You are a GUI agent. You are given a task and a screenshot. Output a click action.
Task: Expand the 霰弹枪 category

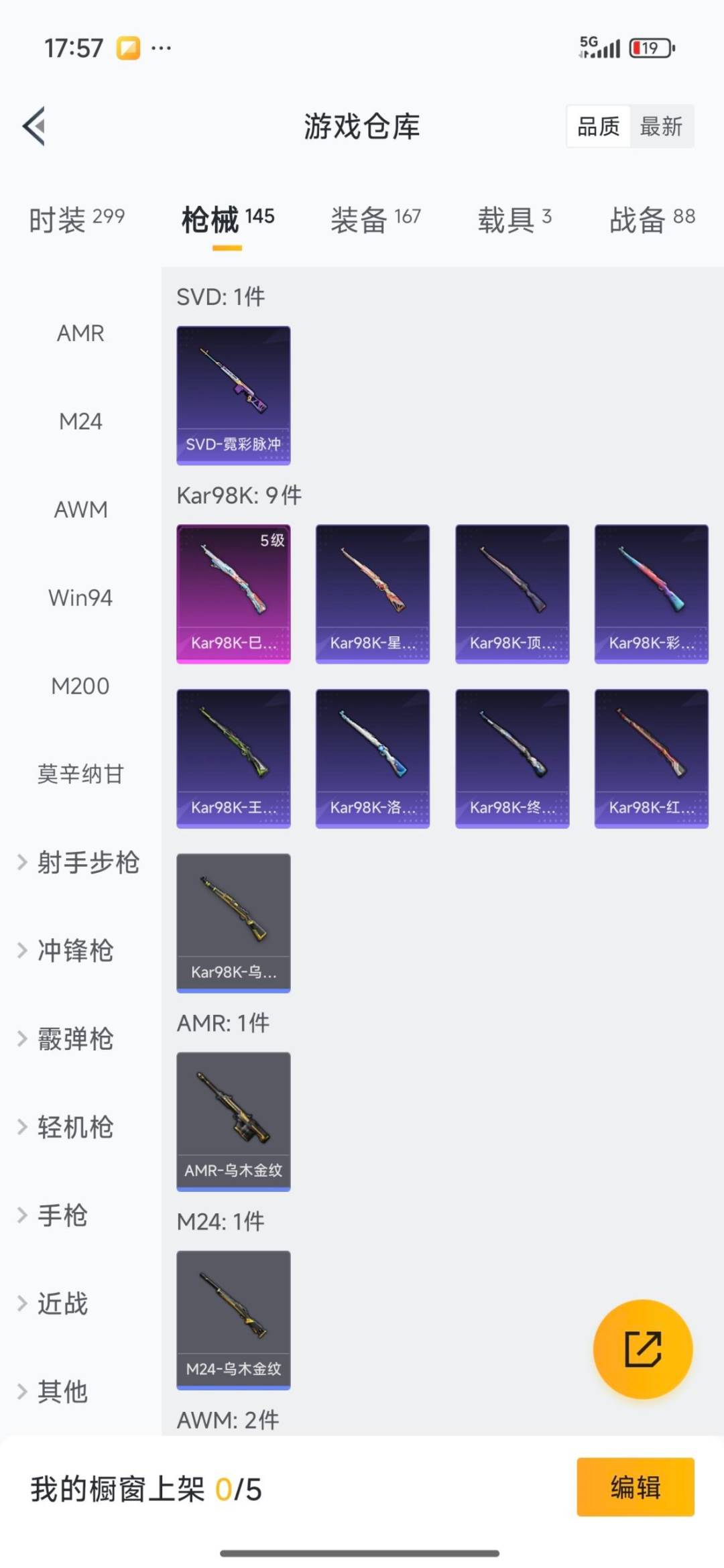[74, 1039]
